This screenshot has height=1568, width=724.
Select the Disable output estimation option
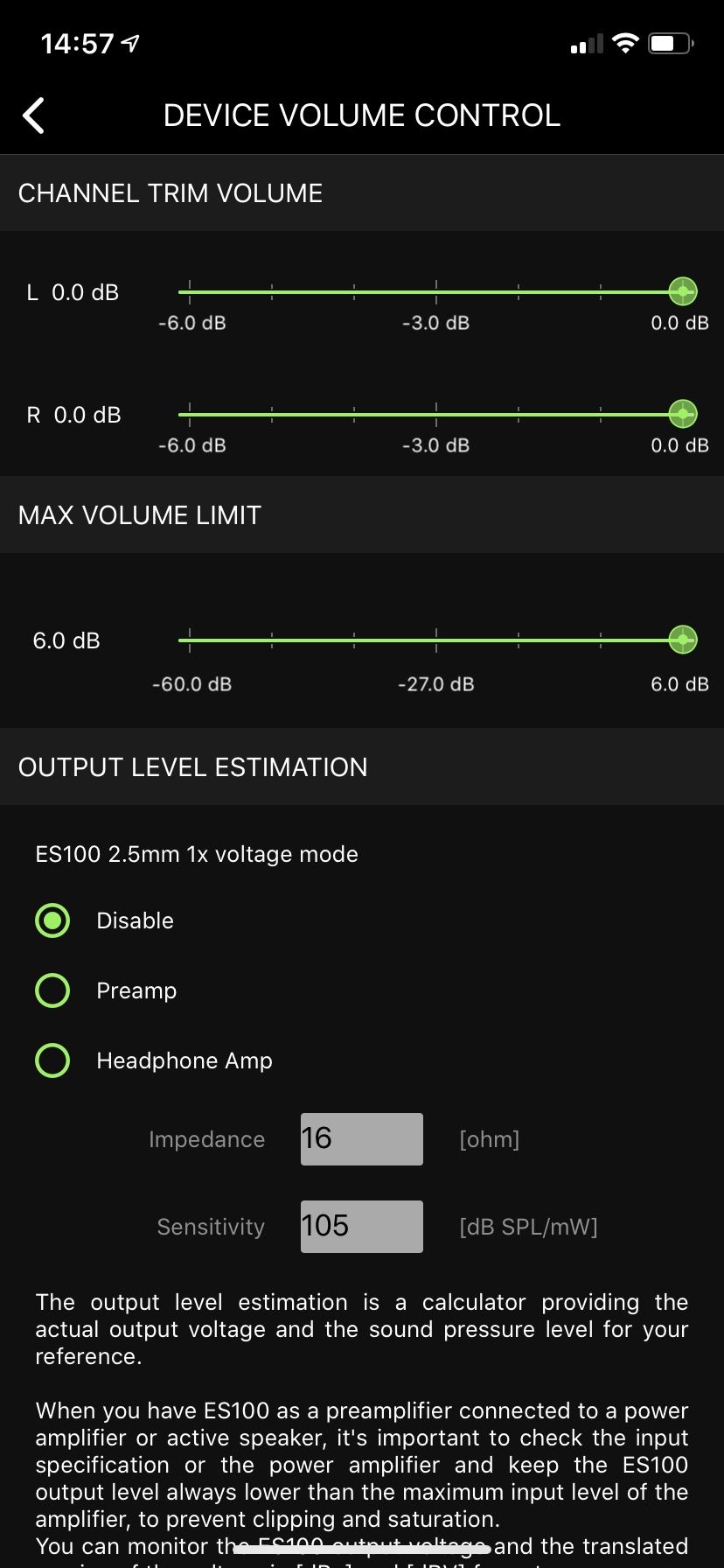coord(52,920)
